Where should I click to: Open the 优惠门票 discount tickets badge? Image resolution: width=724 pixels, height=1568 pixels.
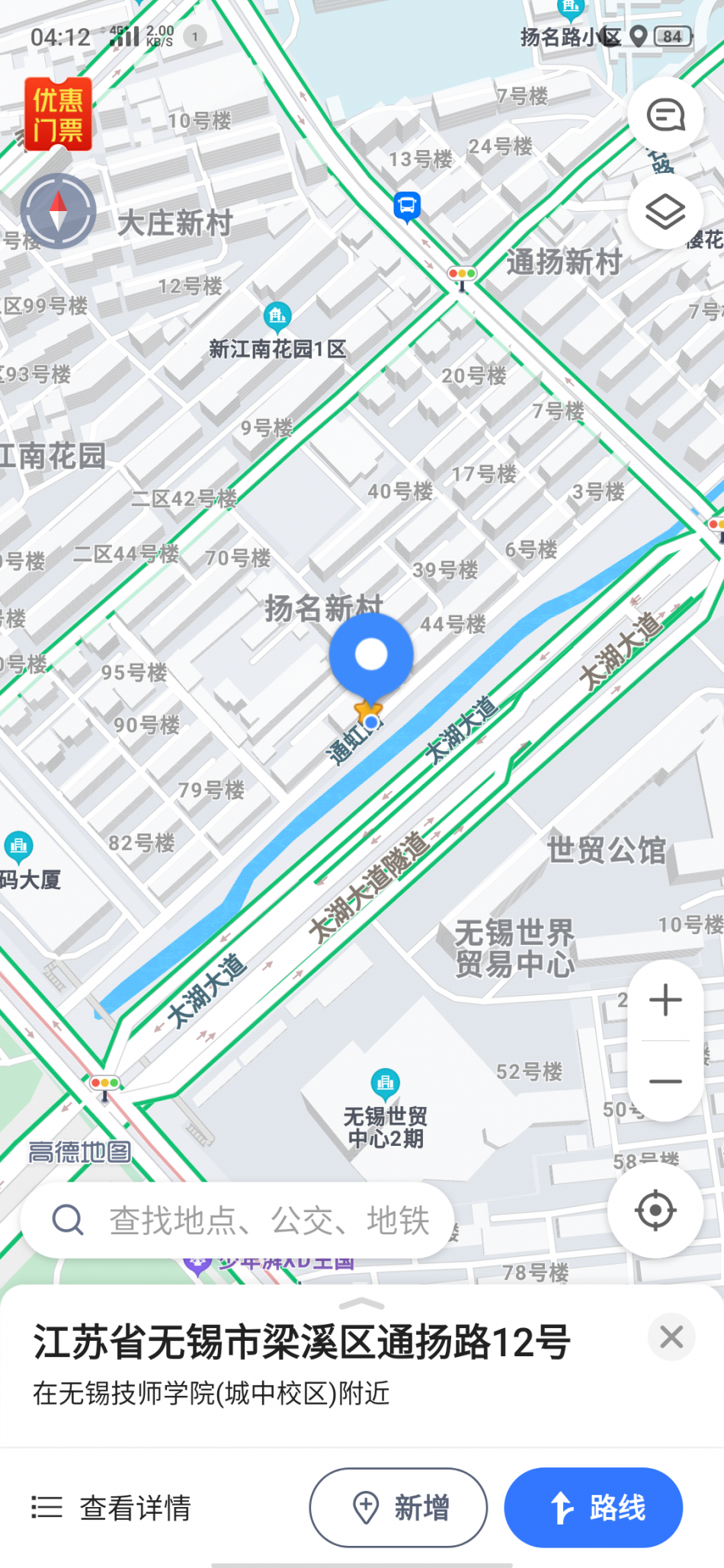click(58, 114)
